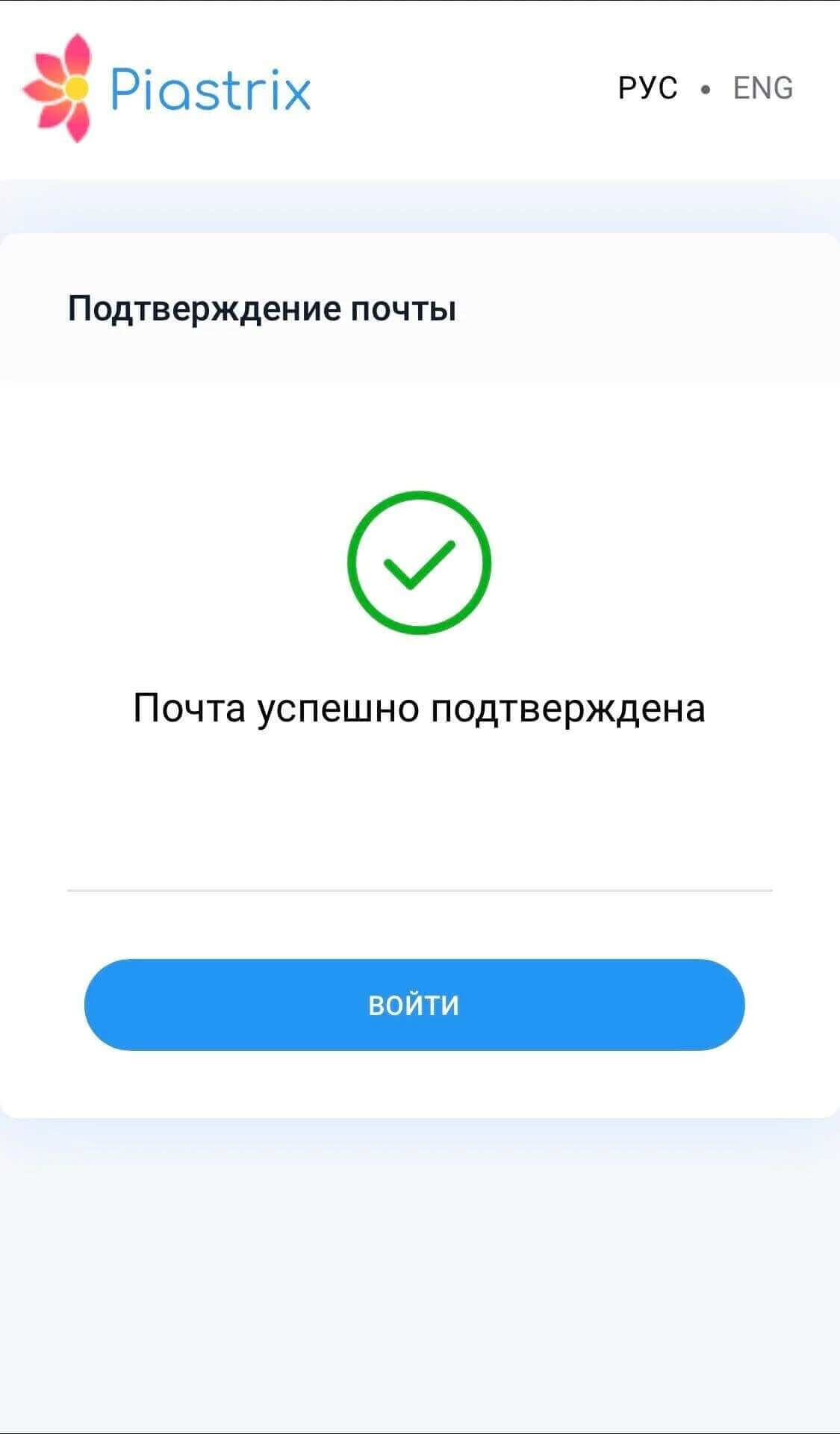The width and height of the screenshot is (840, 1434).
Task: Select РУС language option
Action: (647, 88)
